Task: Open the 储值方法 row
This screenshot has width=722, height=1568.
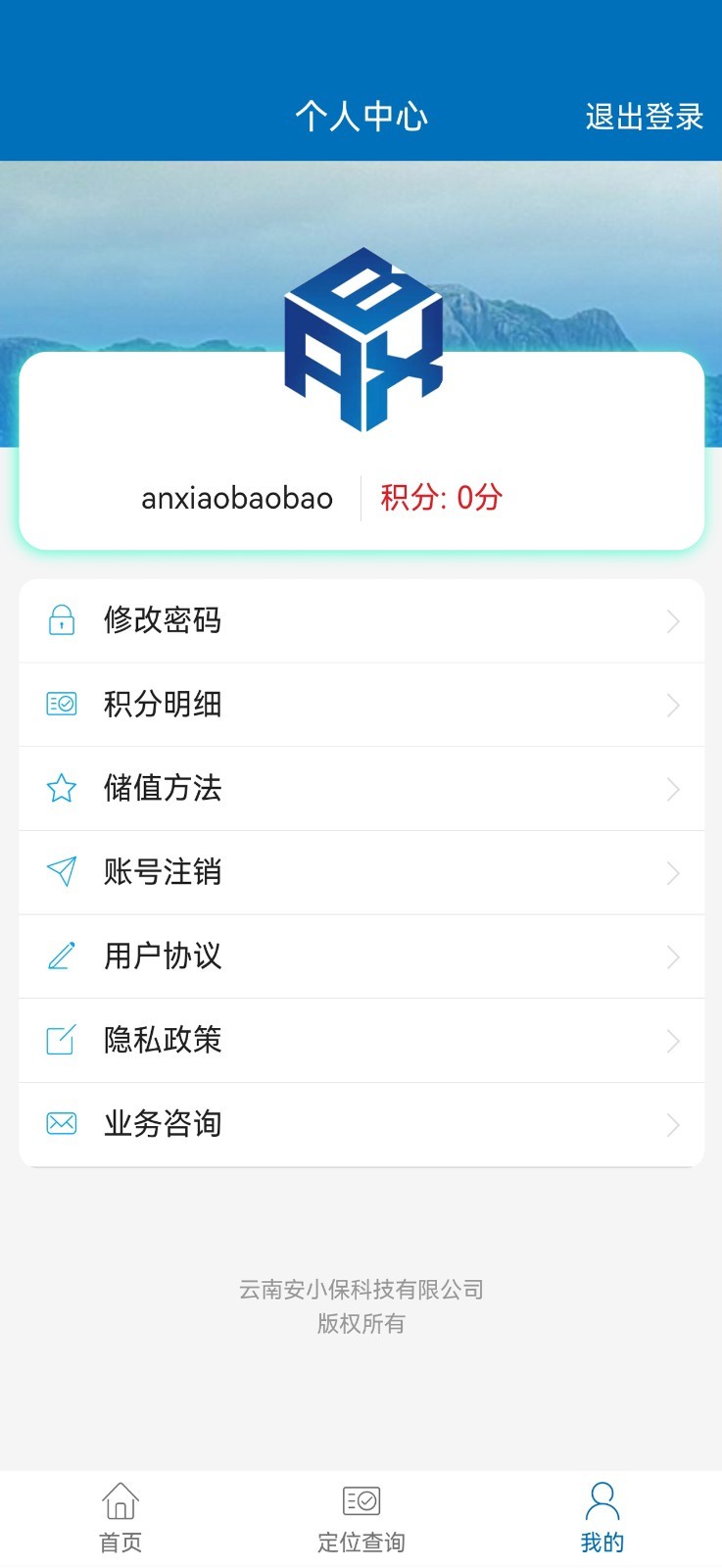Action: click(361, 789)
